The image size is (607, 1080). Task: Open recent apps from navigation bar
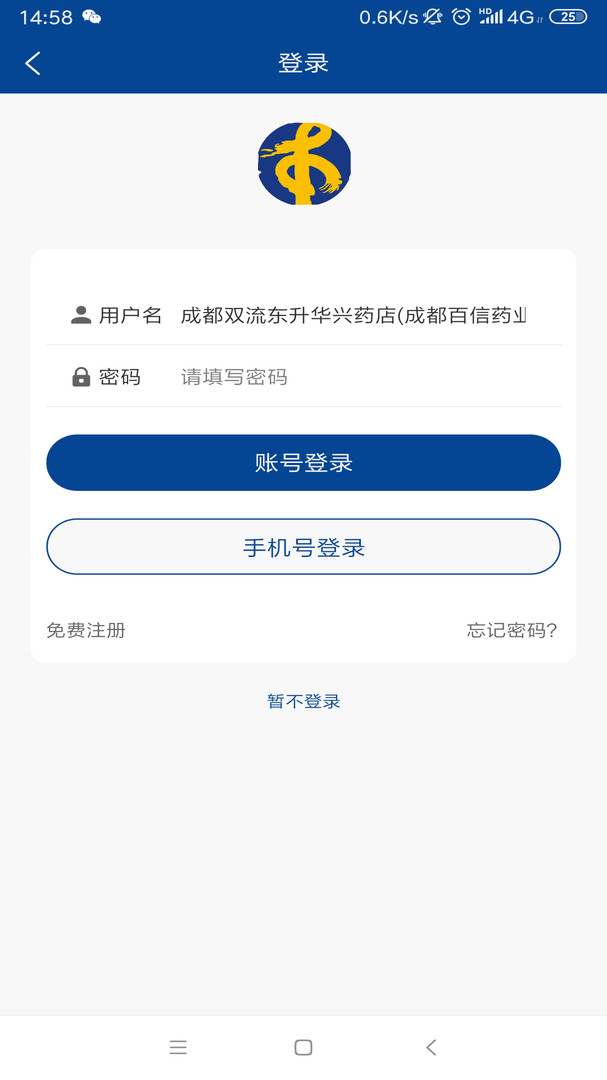178,1048
